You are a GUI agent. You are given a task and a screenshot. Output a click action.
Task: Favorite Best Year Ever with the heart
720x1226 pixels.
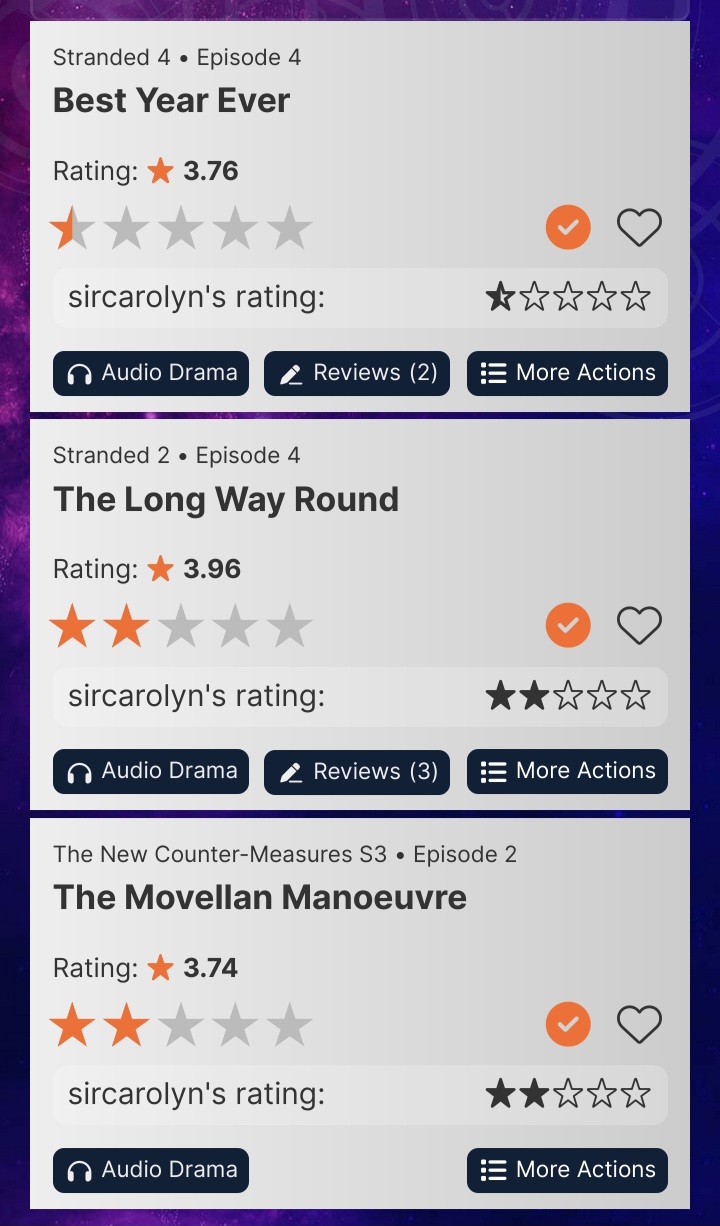(639, 228)
